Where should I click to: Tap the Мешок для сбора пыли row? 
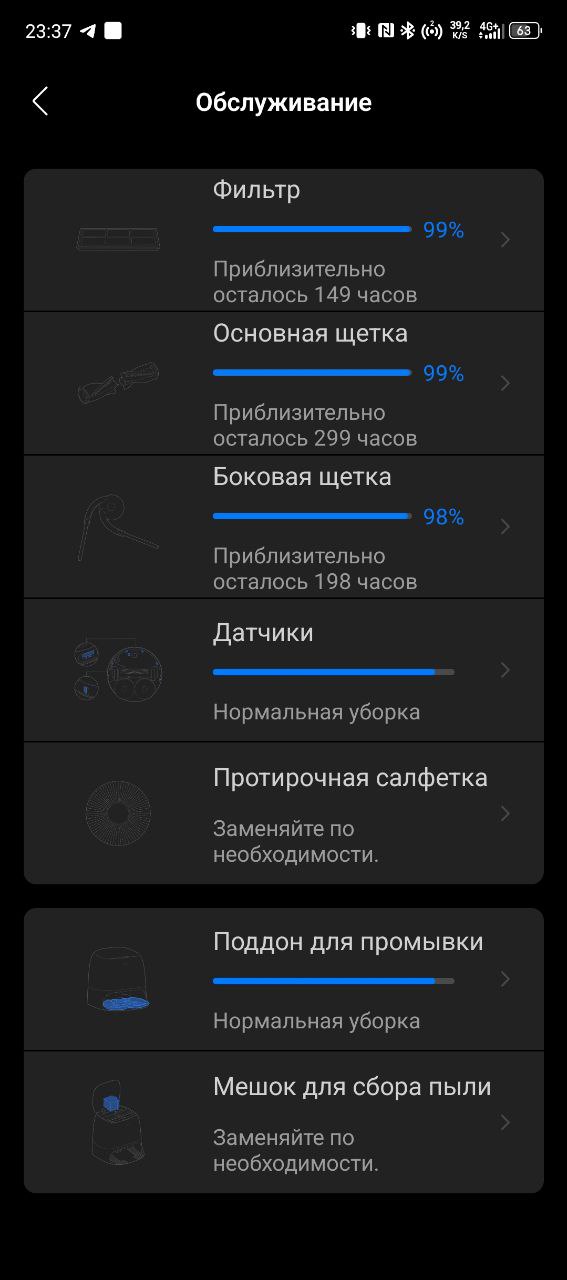[x=284, y=1122]
